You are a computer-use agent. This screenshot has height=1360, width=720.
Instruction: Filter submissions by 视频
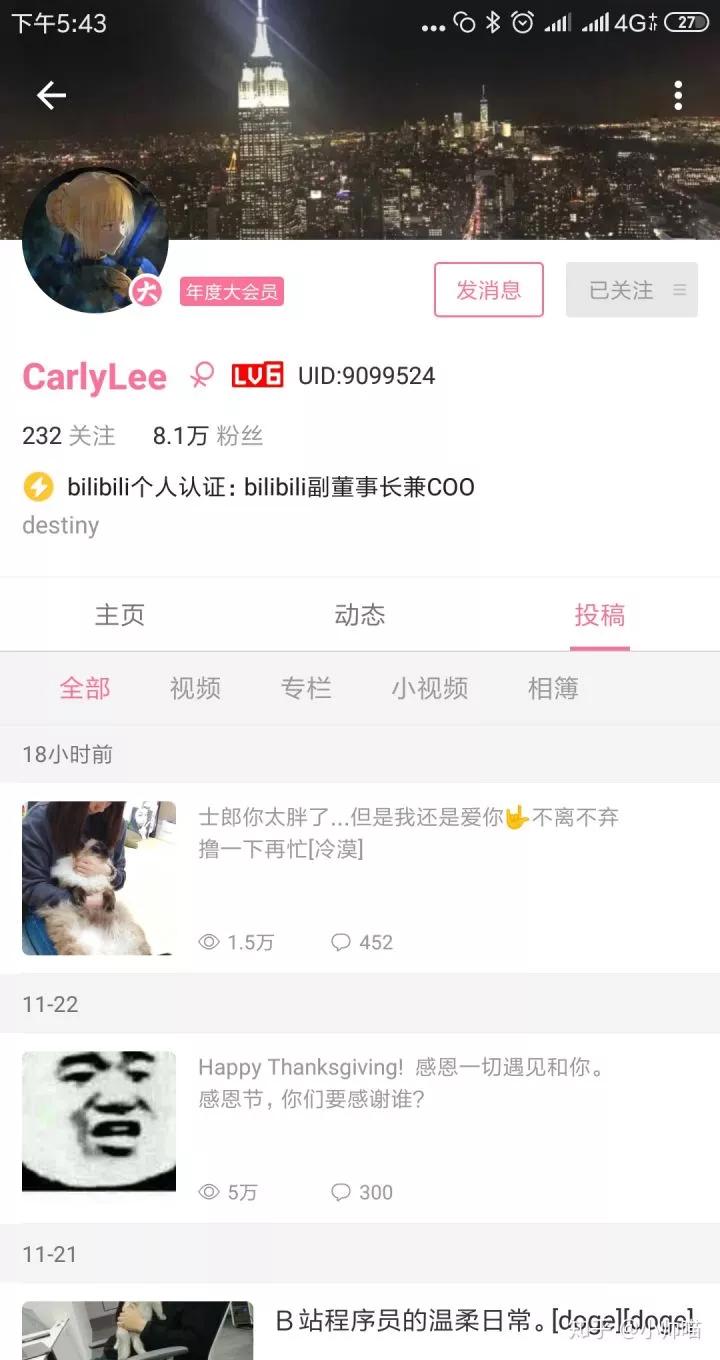tap(195, 688)
